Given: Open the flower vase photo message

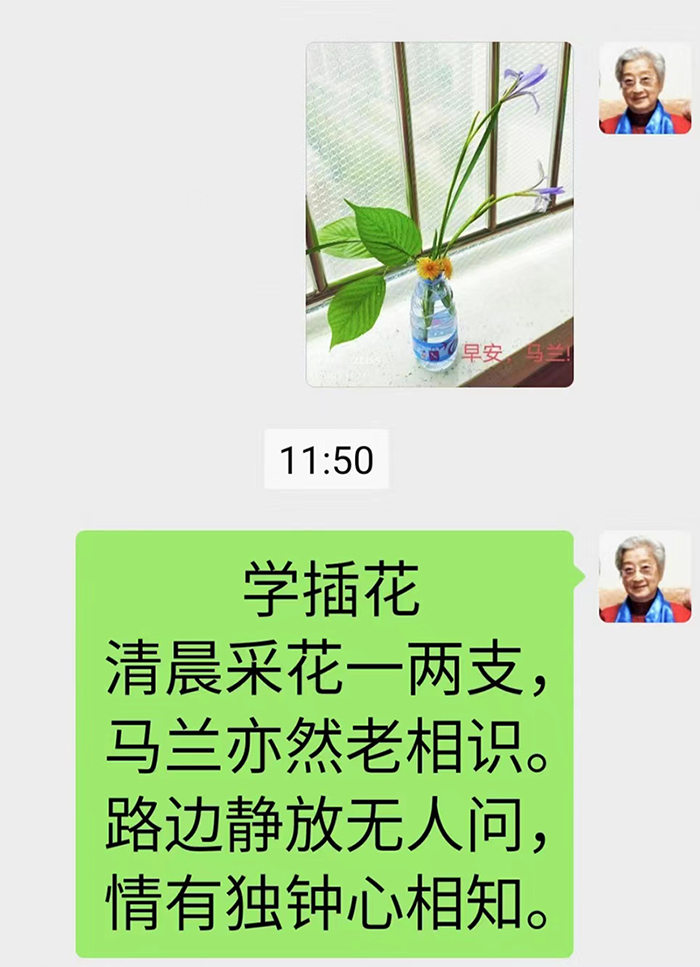Looking at the screenshot, I should click(x=439, y=214).
